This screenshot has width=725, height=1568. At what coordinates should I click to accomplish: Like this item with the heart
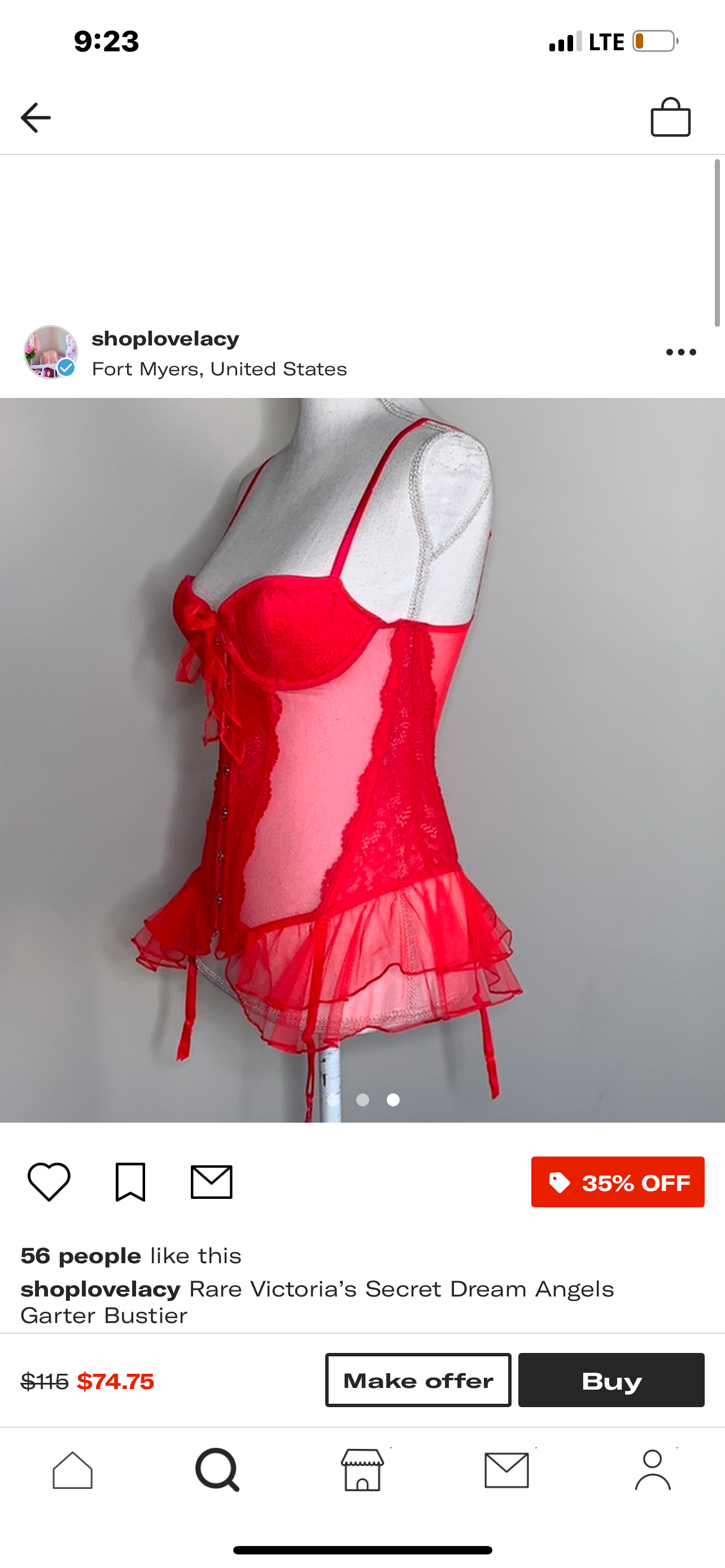click(49, 1181)
